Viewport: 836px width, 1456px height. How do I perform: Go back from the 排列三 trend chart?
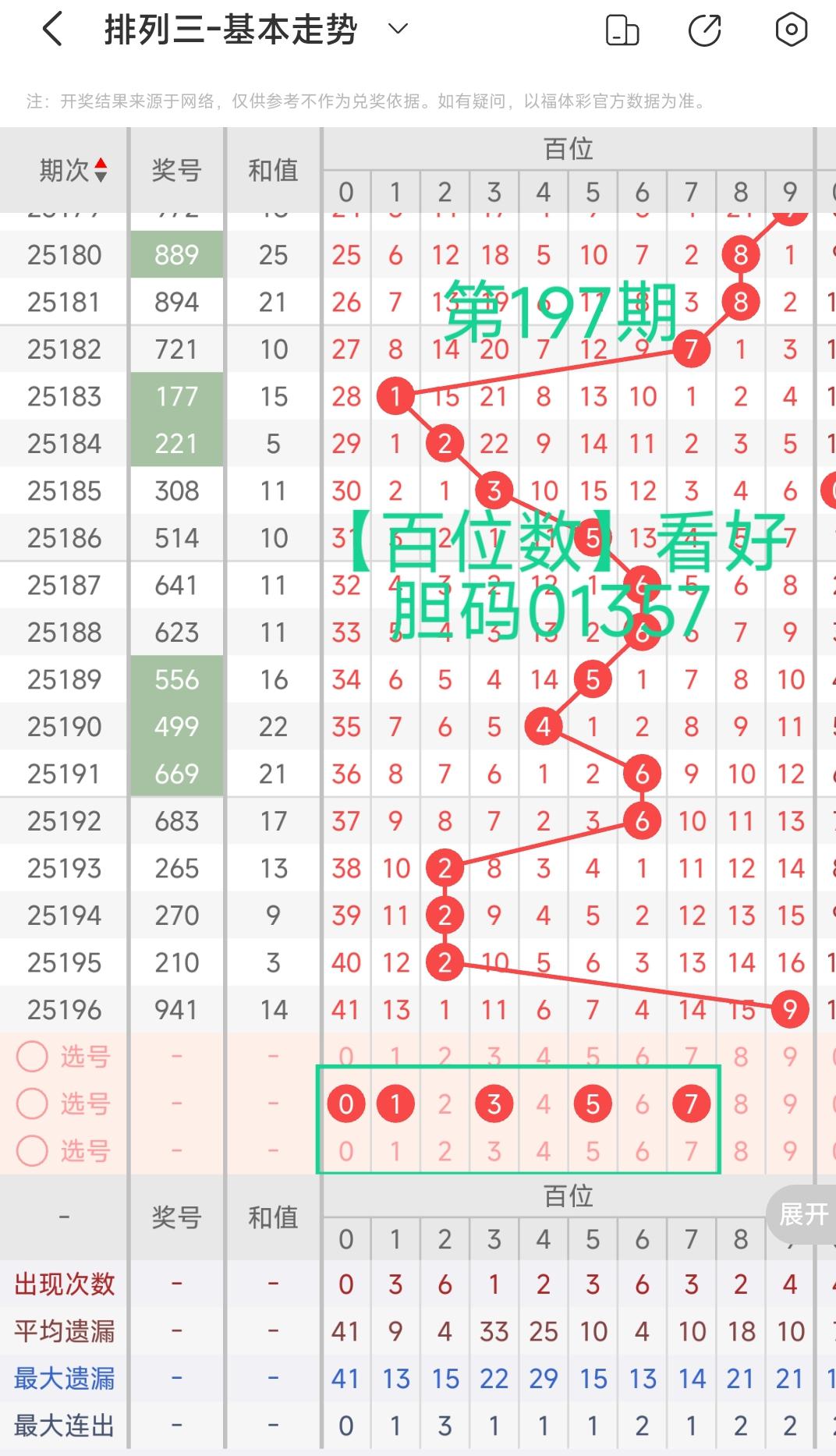51,31
